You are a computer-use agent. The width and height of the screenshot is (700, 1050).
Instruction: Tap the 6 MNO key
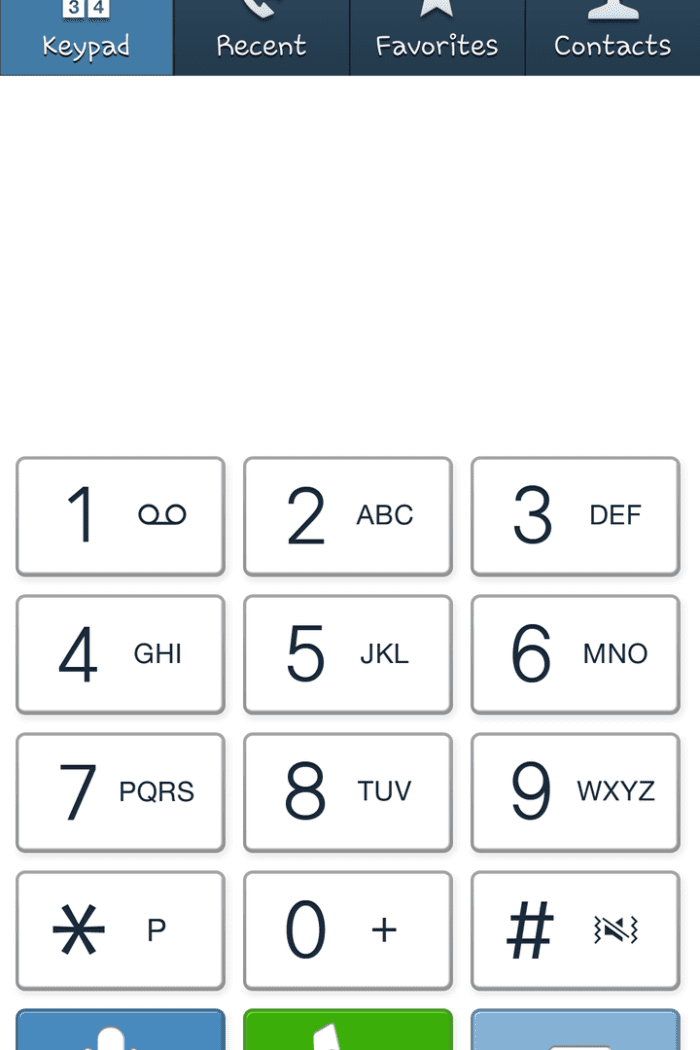point(575,654)
